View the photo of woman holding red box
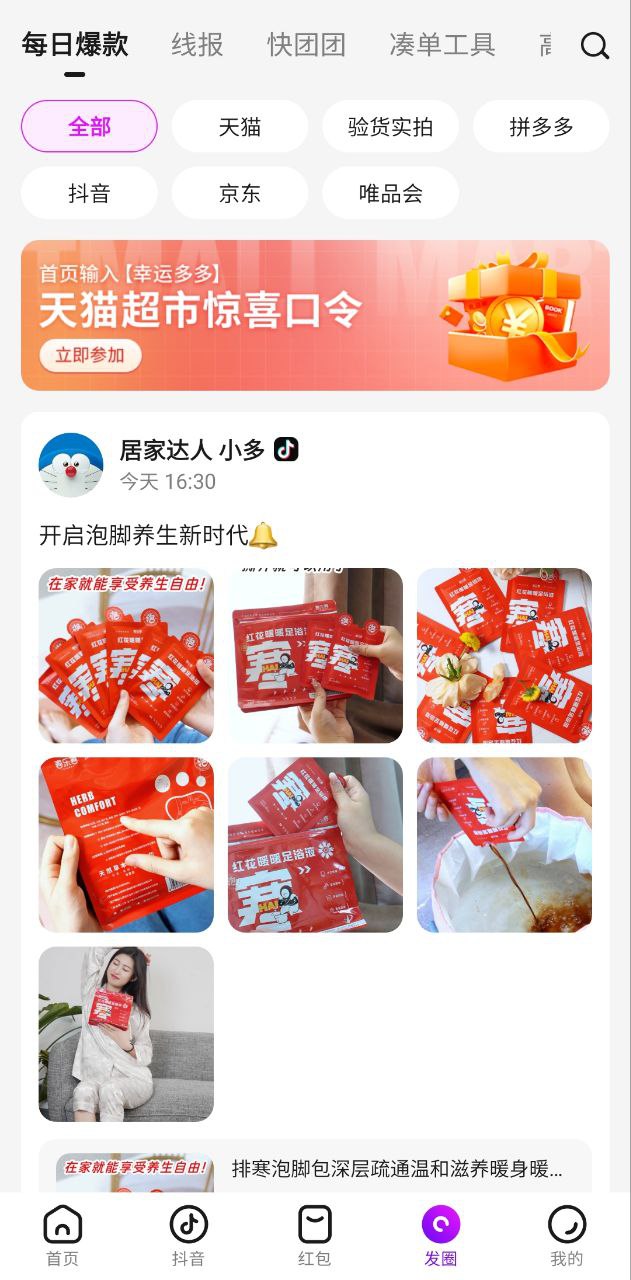The height and width of the screenshot is (1280, 631). [x=126, y=1034]
